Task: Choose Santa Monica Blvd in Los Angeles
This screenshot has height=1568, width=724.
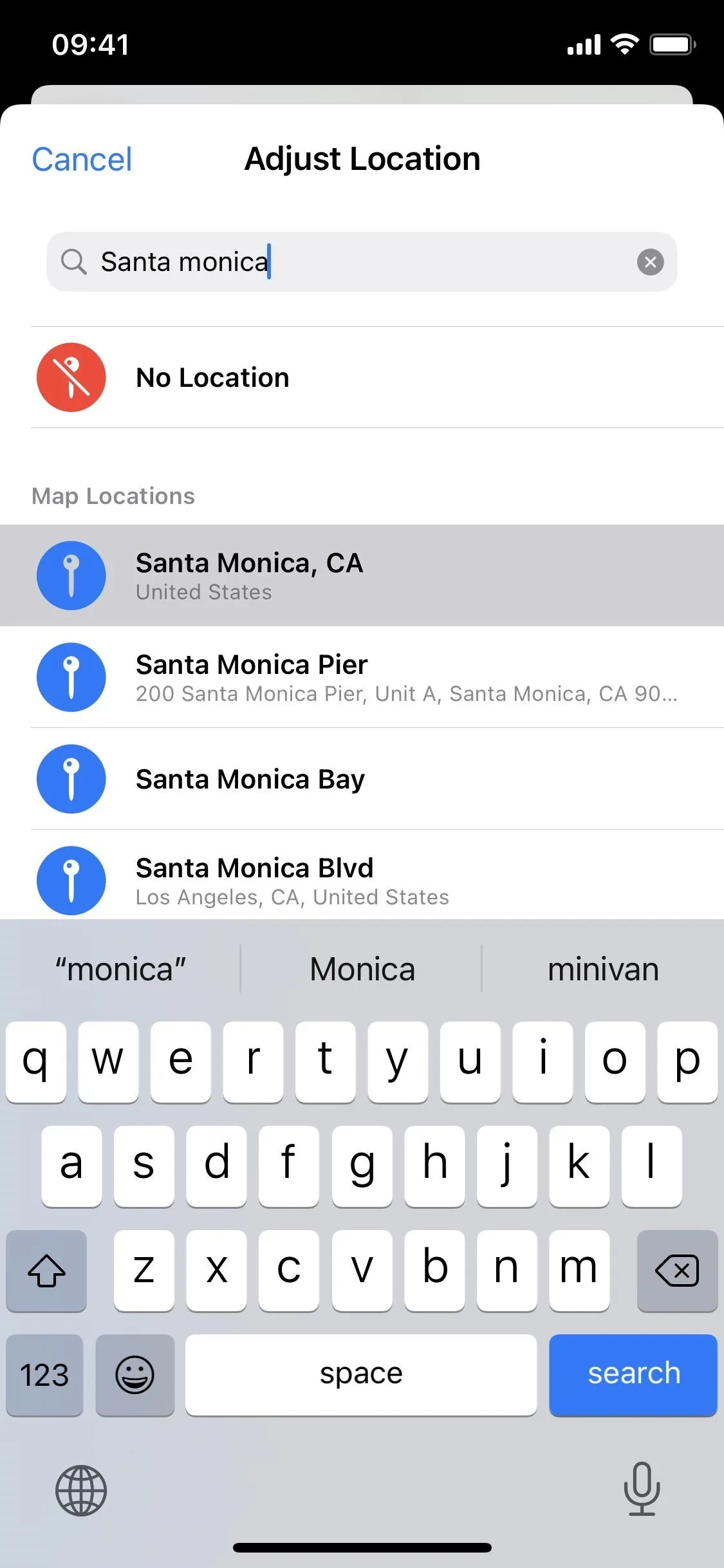Action: (x=362, y=875)
